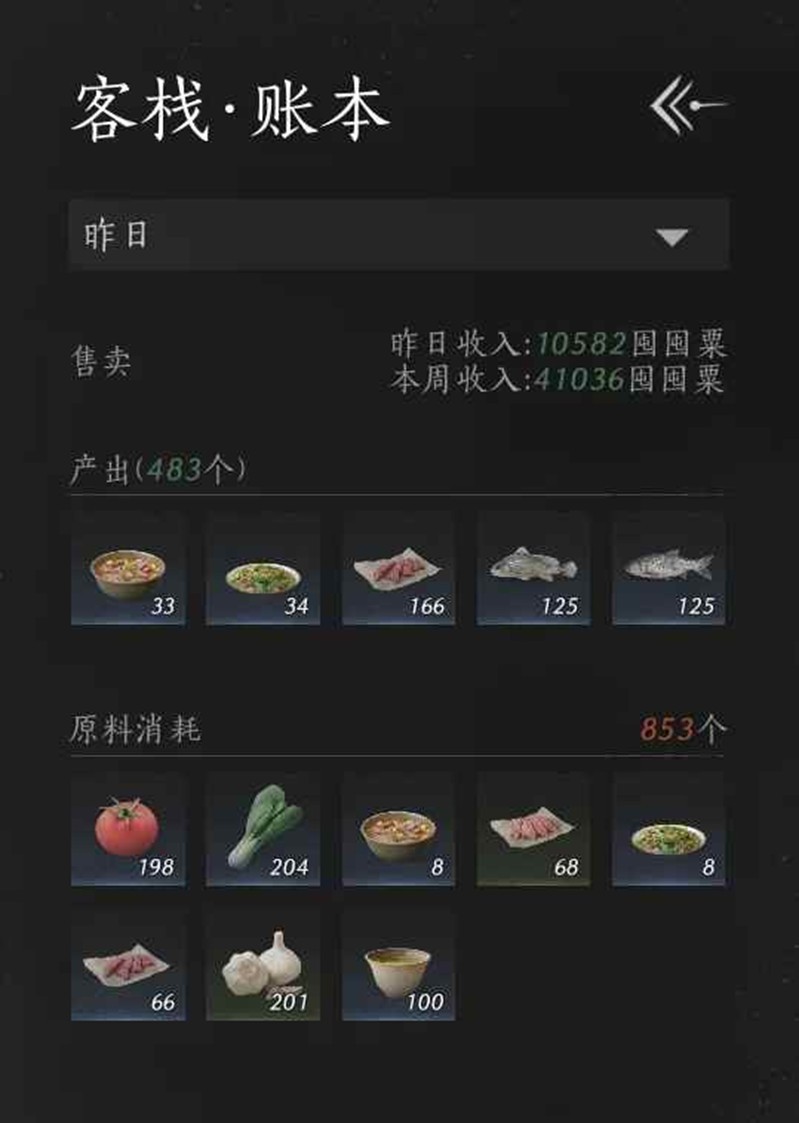Viewport: 799px width, 1123px height.
Task: Inspect the tomato ingredient showing 198
Action: [x=128, y=830]
